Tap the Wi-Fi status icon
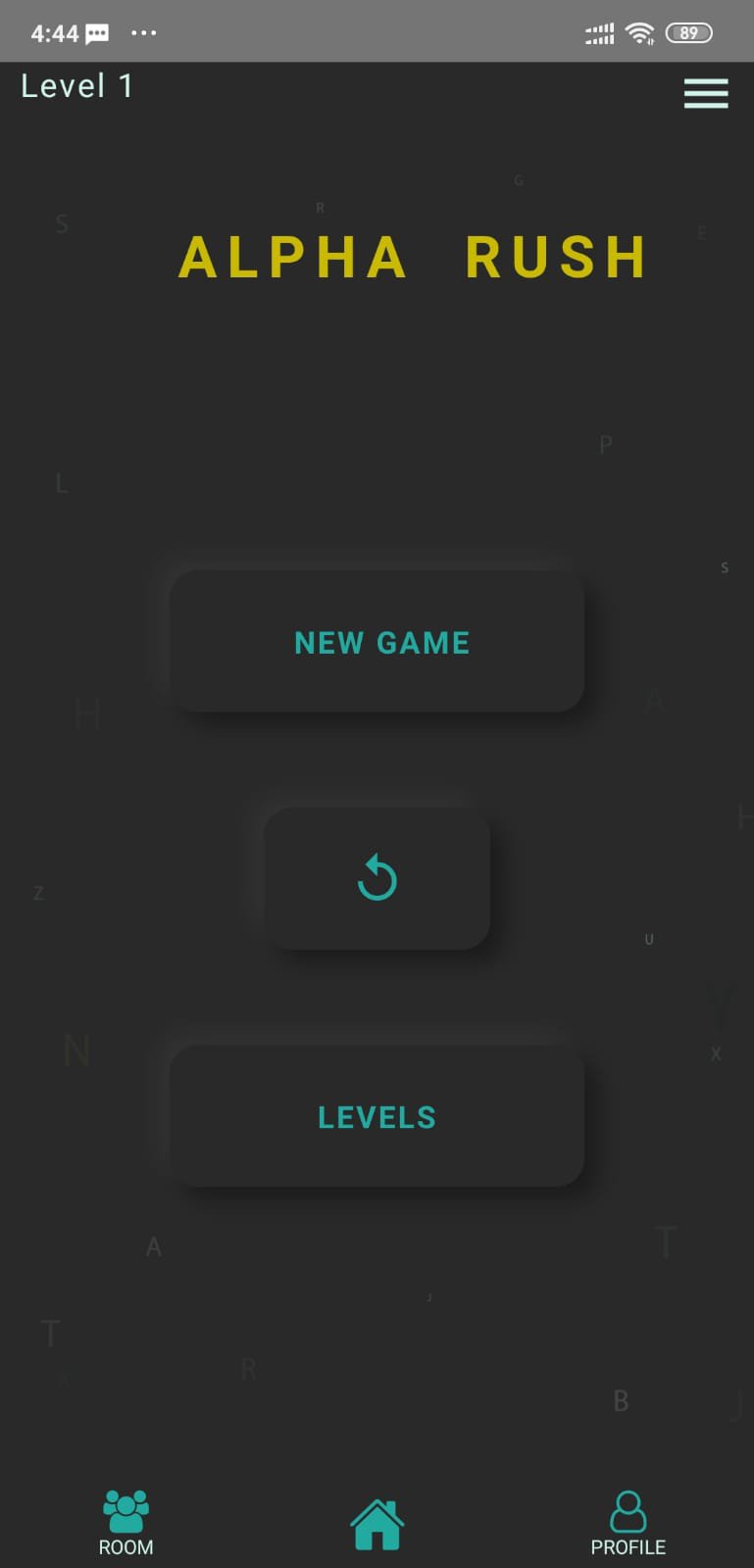This screenshot has height=1568, width=754. [x=639, y=32]
